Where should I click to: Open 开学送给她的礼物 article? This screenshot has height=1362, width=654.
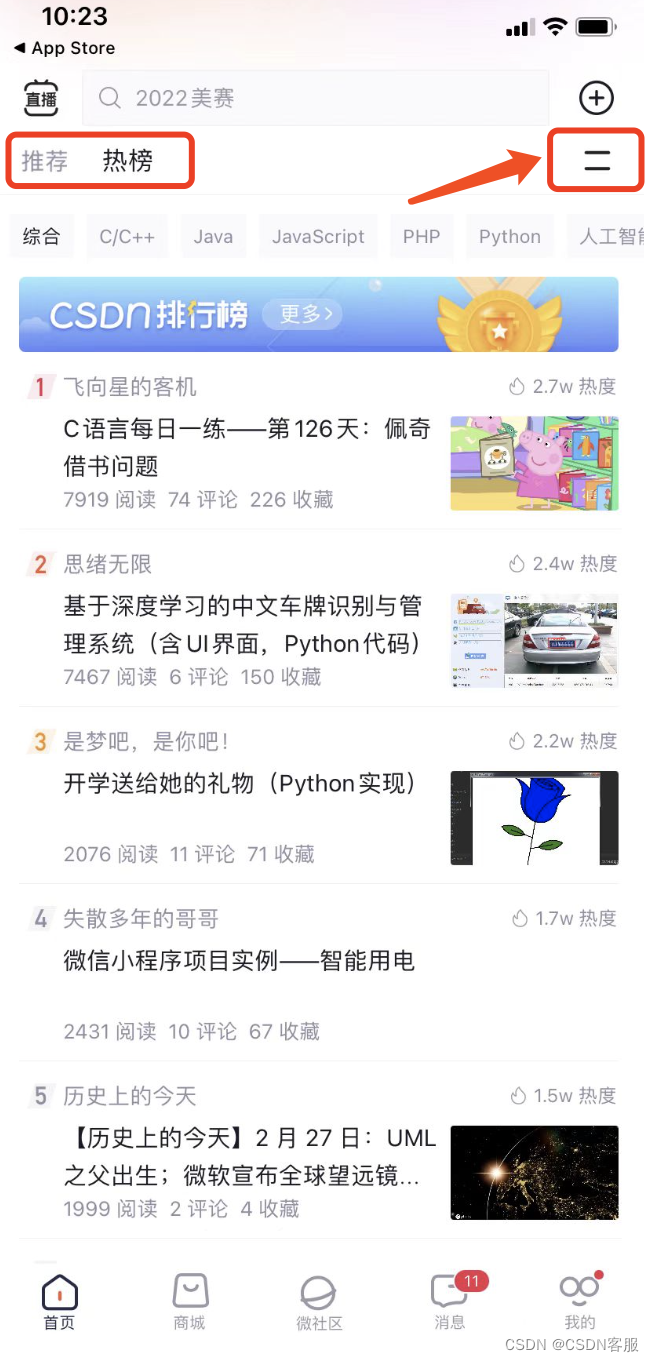pyautogui.click(x=240, y=783)
